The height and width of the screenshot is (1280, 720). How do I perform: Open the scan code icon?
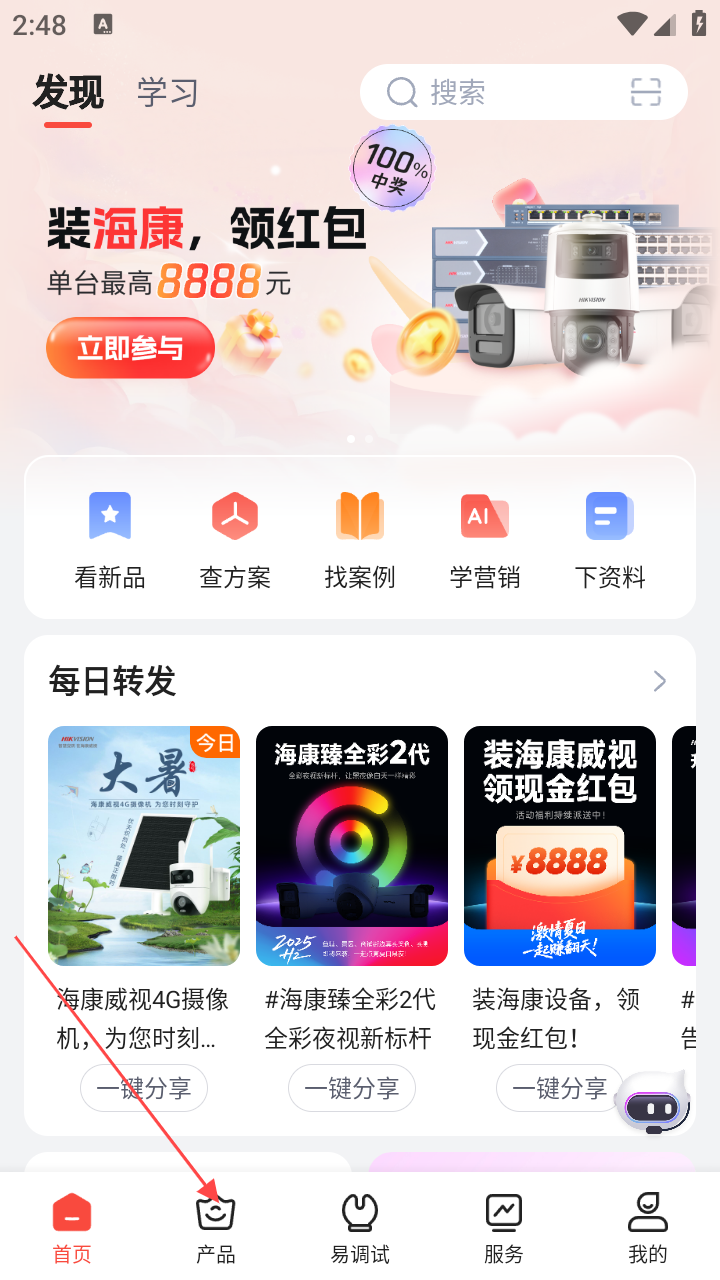tap(646, 93)
